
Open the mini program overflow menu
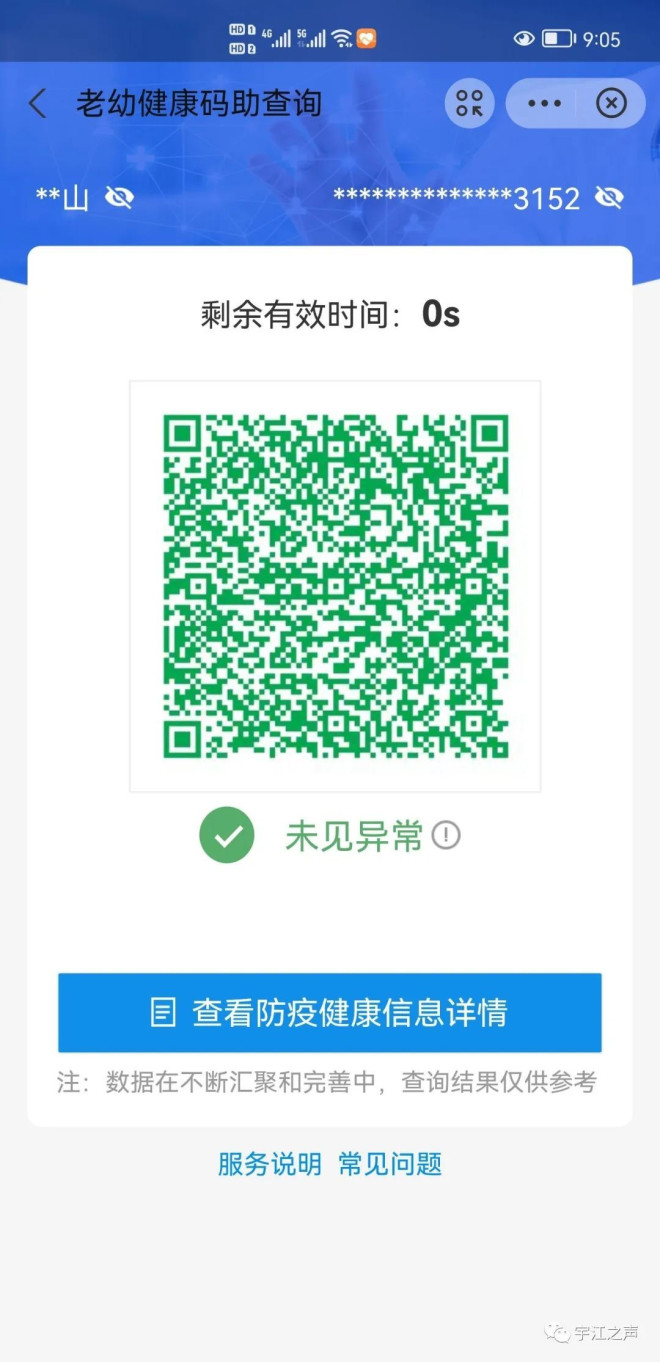pyautogui.click(x=544, y=103)
